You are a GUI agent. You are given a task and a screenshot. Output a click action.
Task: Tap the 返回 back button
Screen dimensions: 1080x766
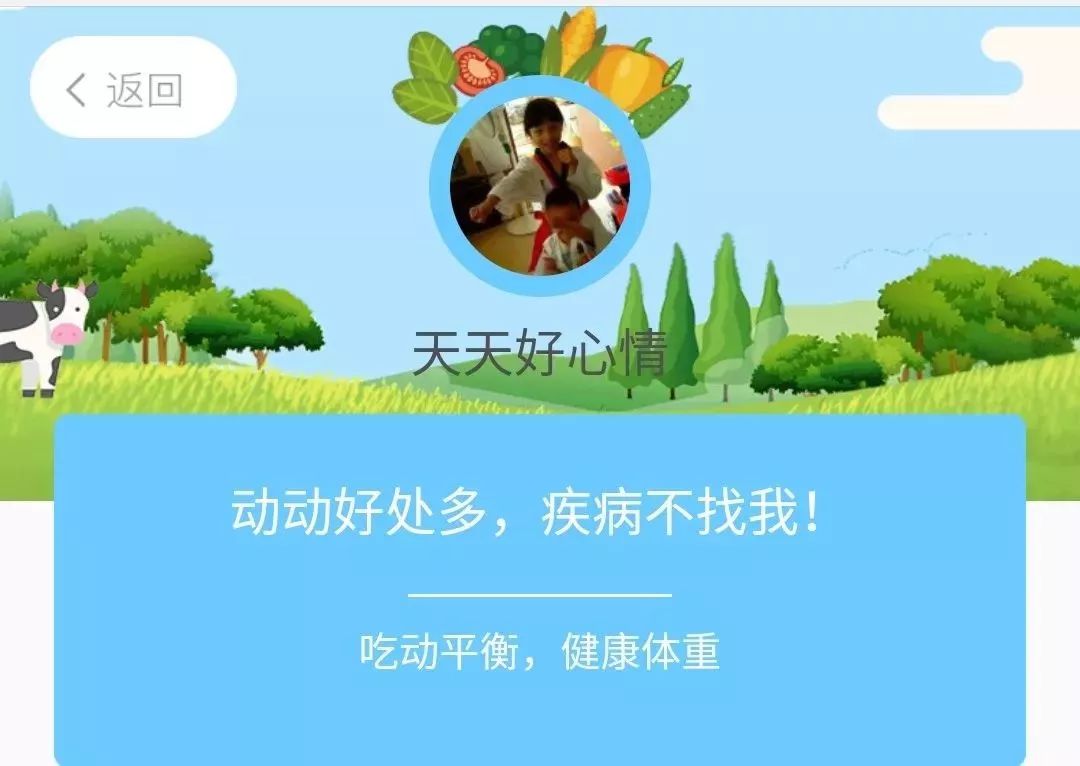click(x=132, y=90)
